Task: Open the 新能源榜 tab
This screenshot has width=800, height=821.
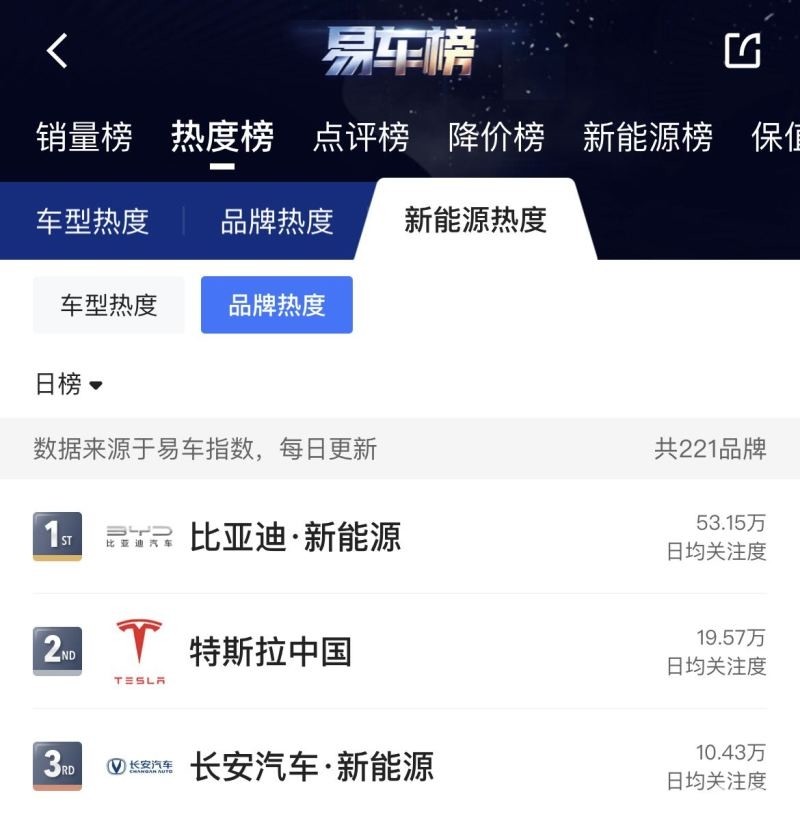Action: coord(647,137)
